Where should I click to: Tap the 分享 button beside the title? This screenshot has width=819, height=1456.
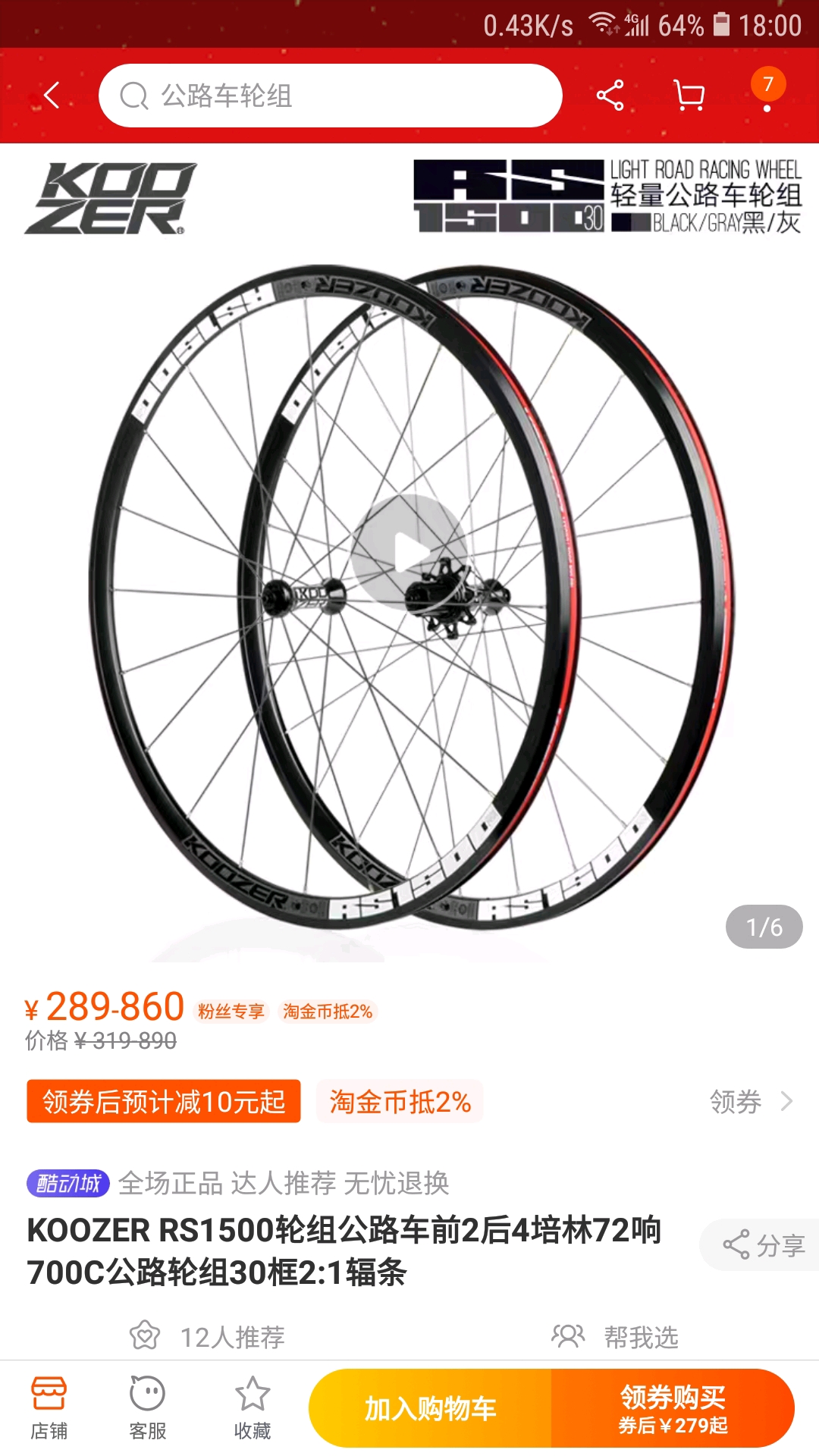point(763,1244)
